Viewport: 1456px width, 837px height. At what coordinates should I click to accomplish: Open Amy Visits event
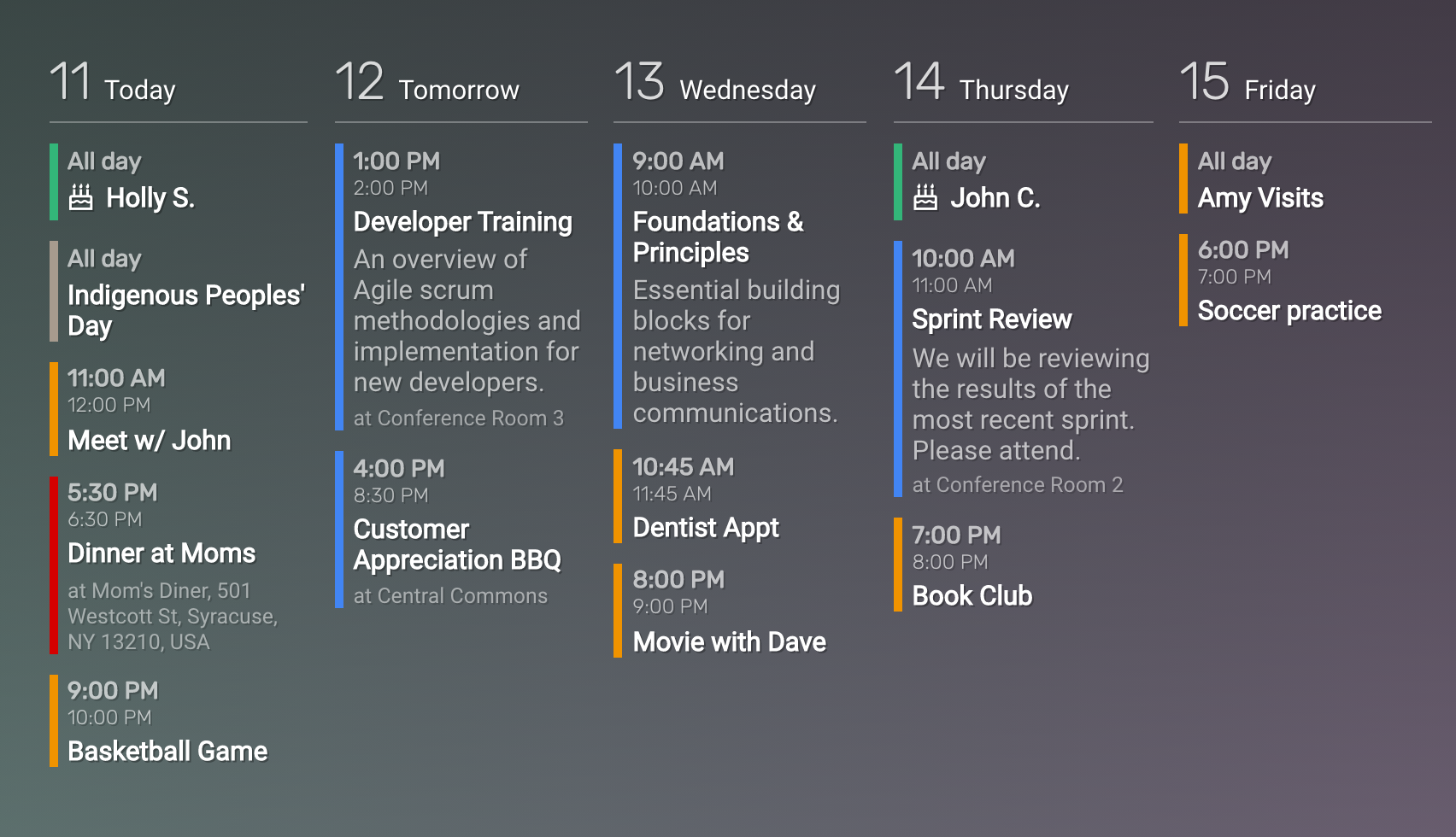click(x=1260, y=198)
